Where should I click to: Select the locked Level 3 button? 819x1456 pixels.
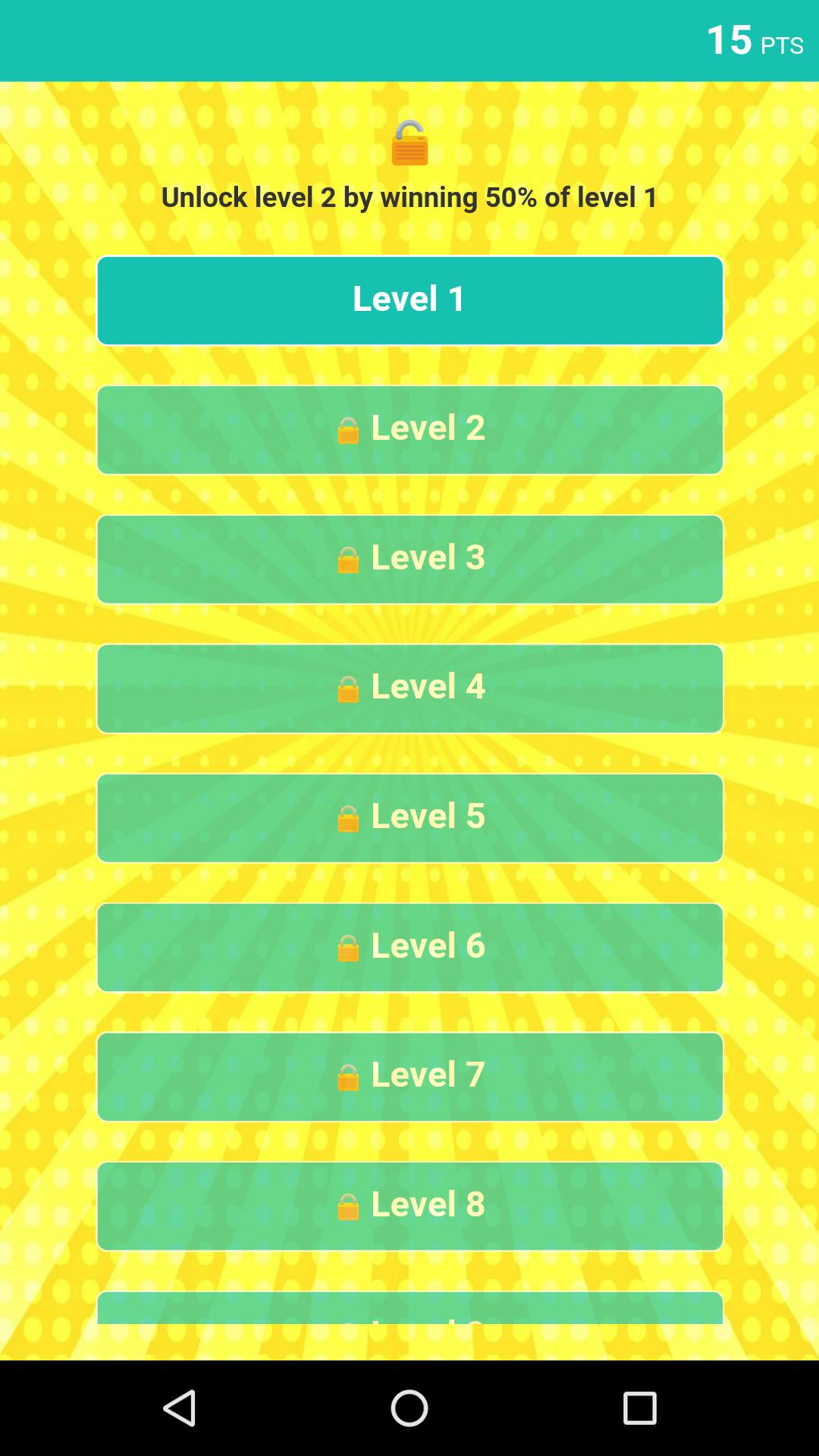[409, 560]
